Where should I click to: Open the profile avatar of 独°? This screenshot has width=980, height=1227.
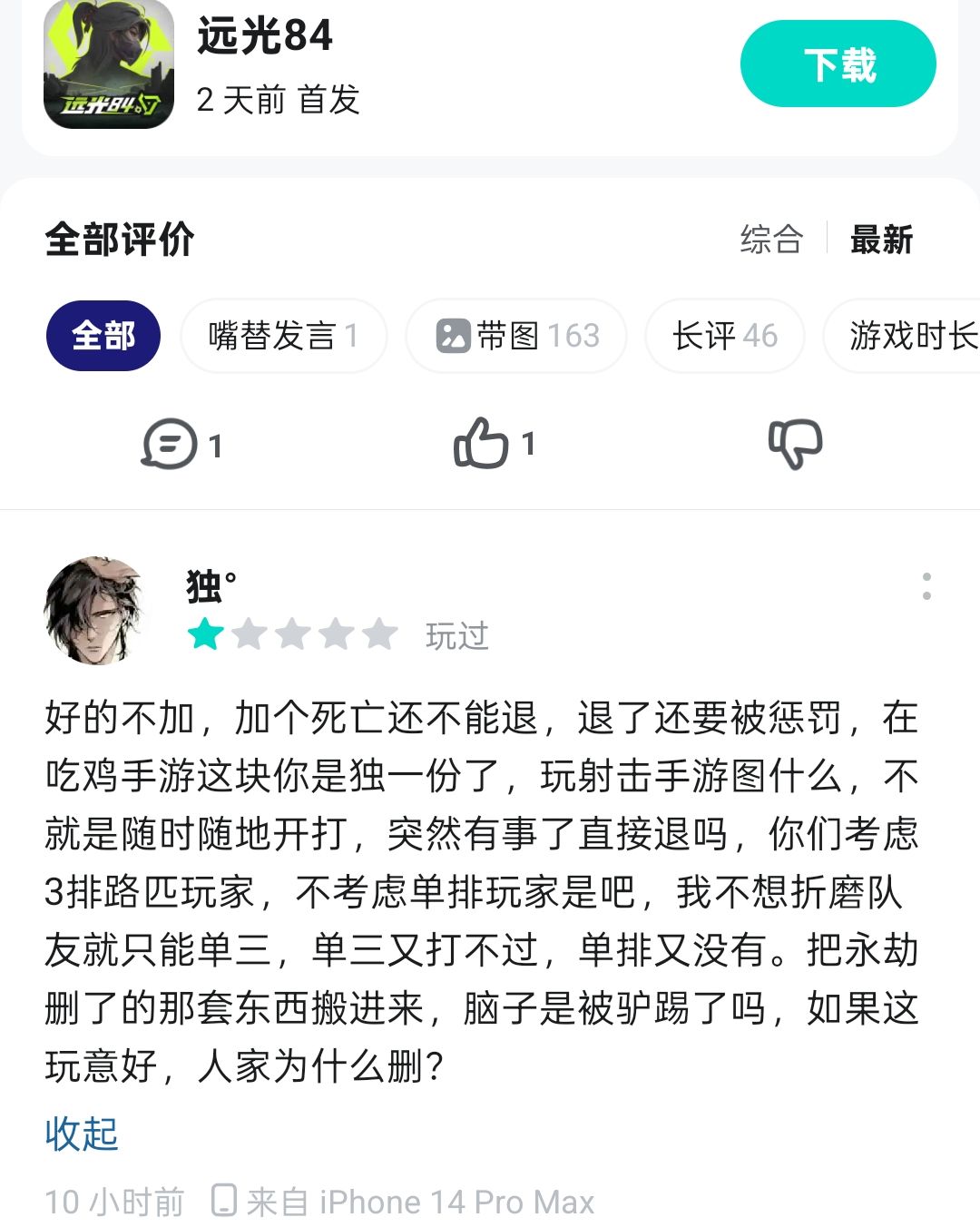94,610
